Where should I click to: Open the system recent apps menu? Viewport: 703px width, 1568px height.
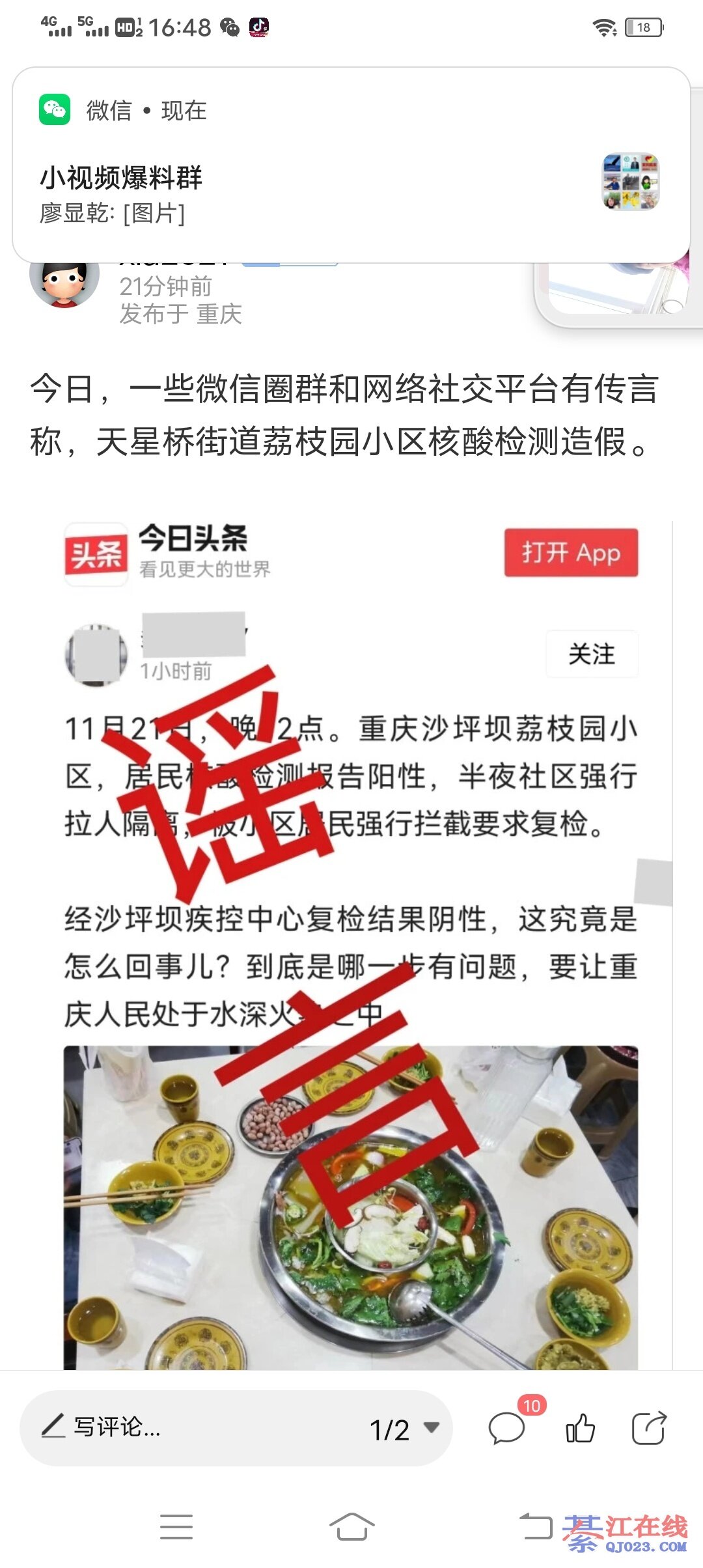click(176, 1527)
